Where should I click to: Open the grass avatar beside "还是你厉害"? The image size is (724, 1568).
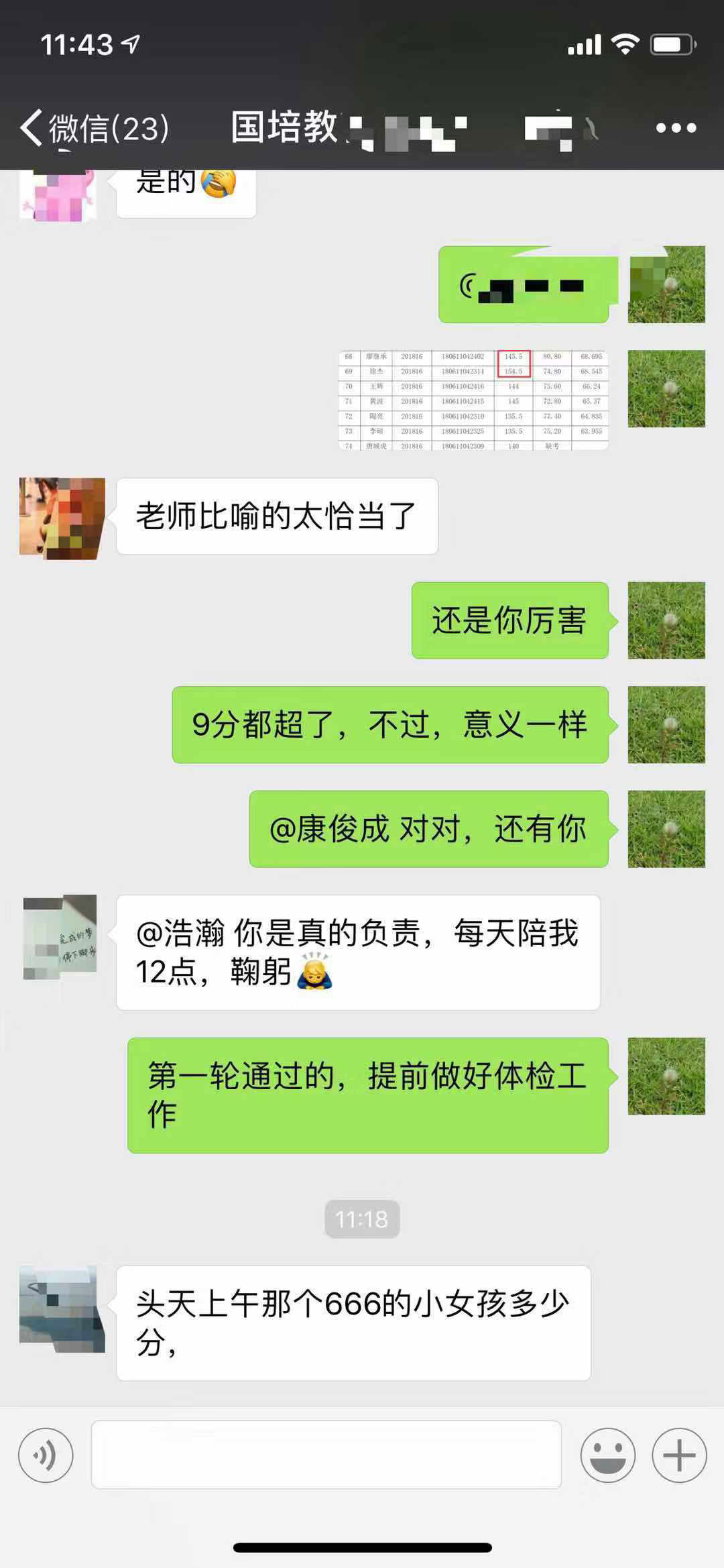(666, 620)
